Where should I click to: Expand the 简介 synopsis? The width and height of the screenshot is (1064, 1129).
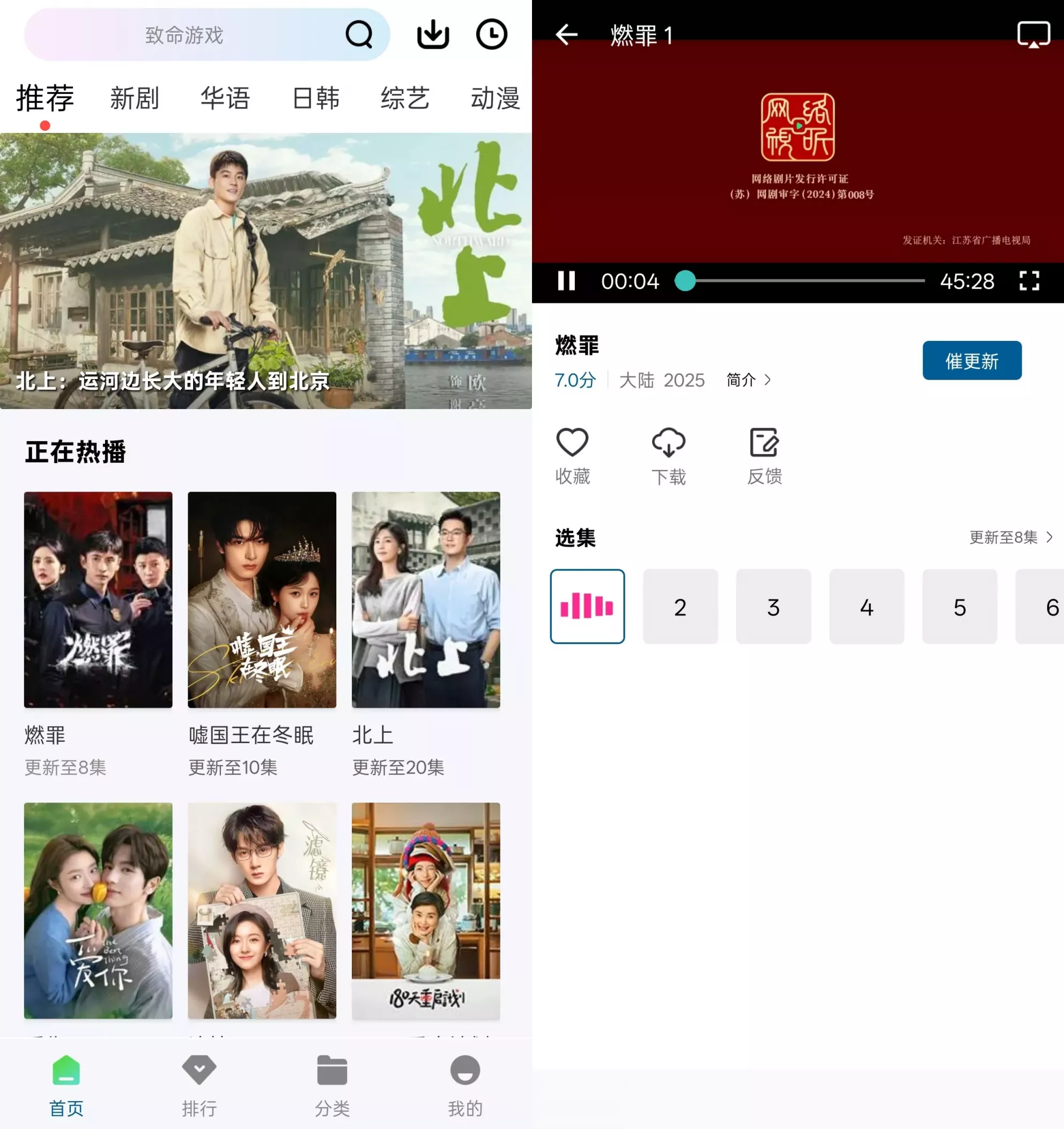pyautogui.click(x=749, y=380)
